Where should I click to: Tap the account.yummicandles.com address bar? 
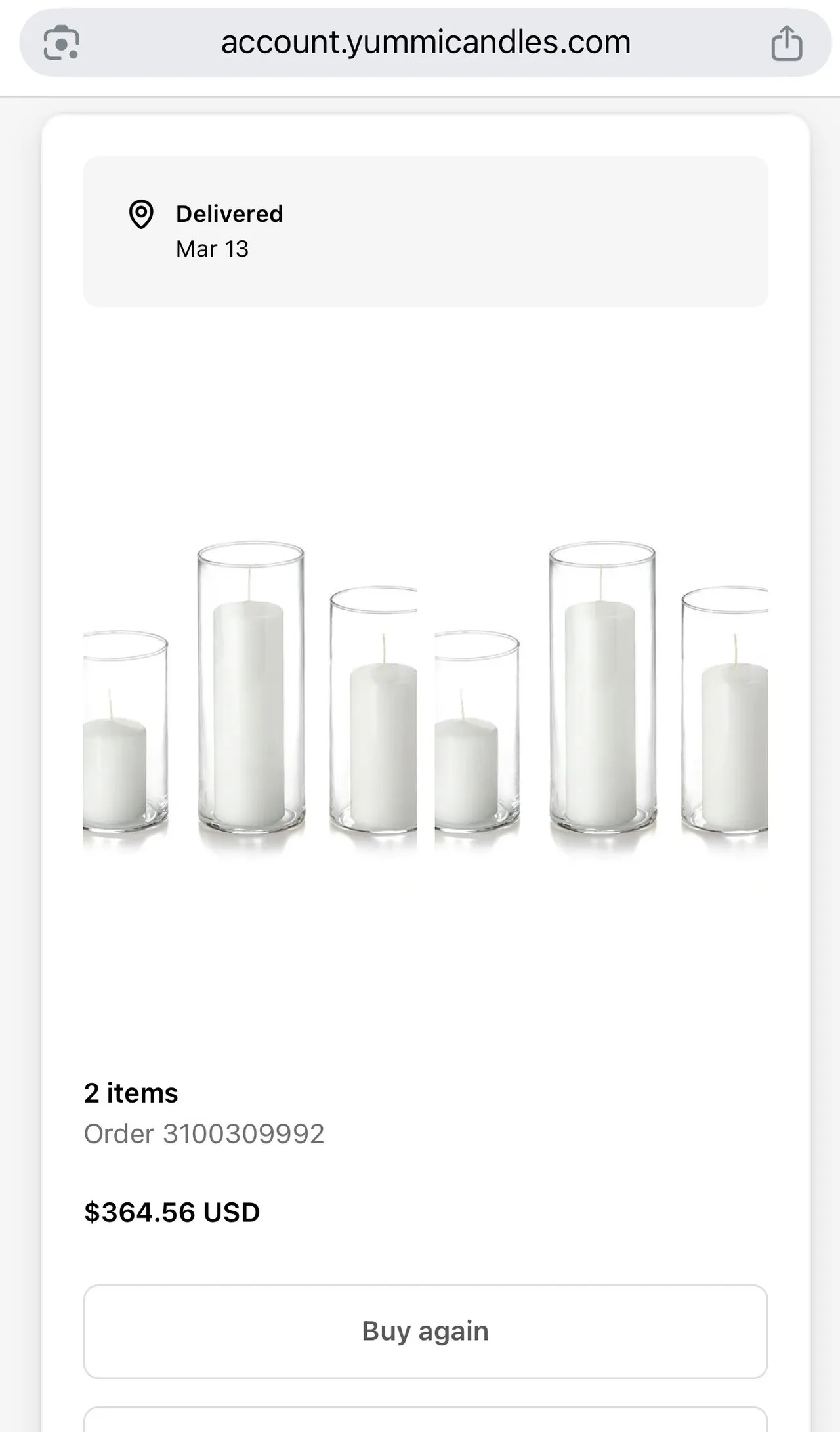(425, 43)
